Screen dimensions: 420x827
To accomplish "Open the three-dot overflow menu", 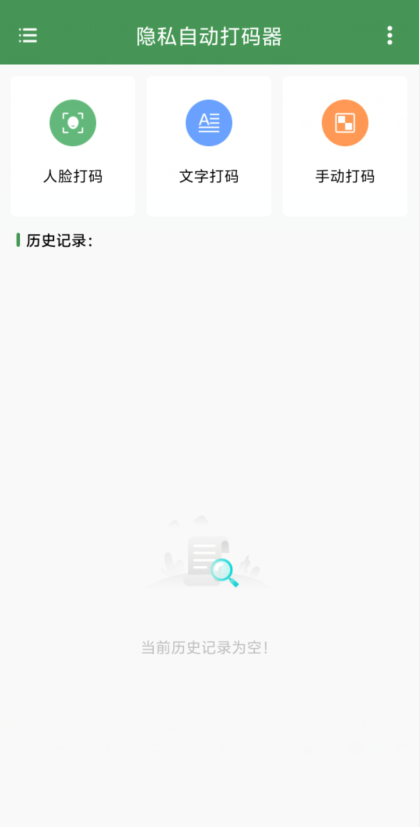I will click(389, 35).
